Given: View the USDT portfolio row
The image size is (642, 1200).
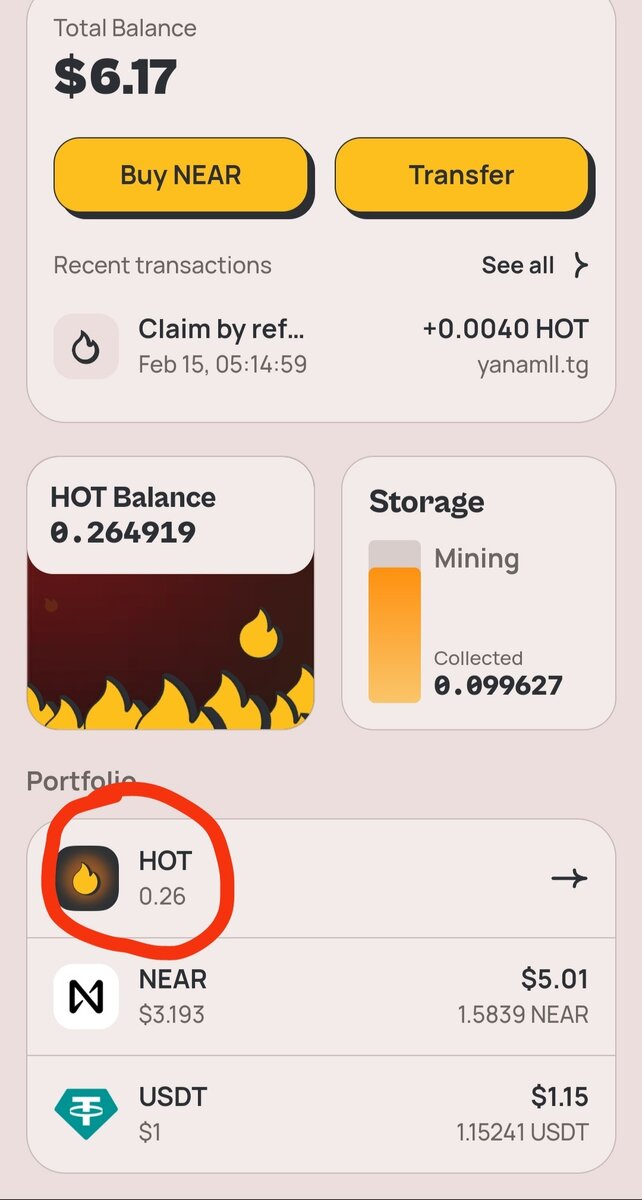Looking at the screenshot, I should 321,1113.
